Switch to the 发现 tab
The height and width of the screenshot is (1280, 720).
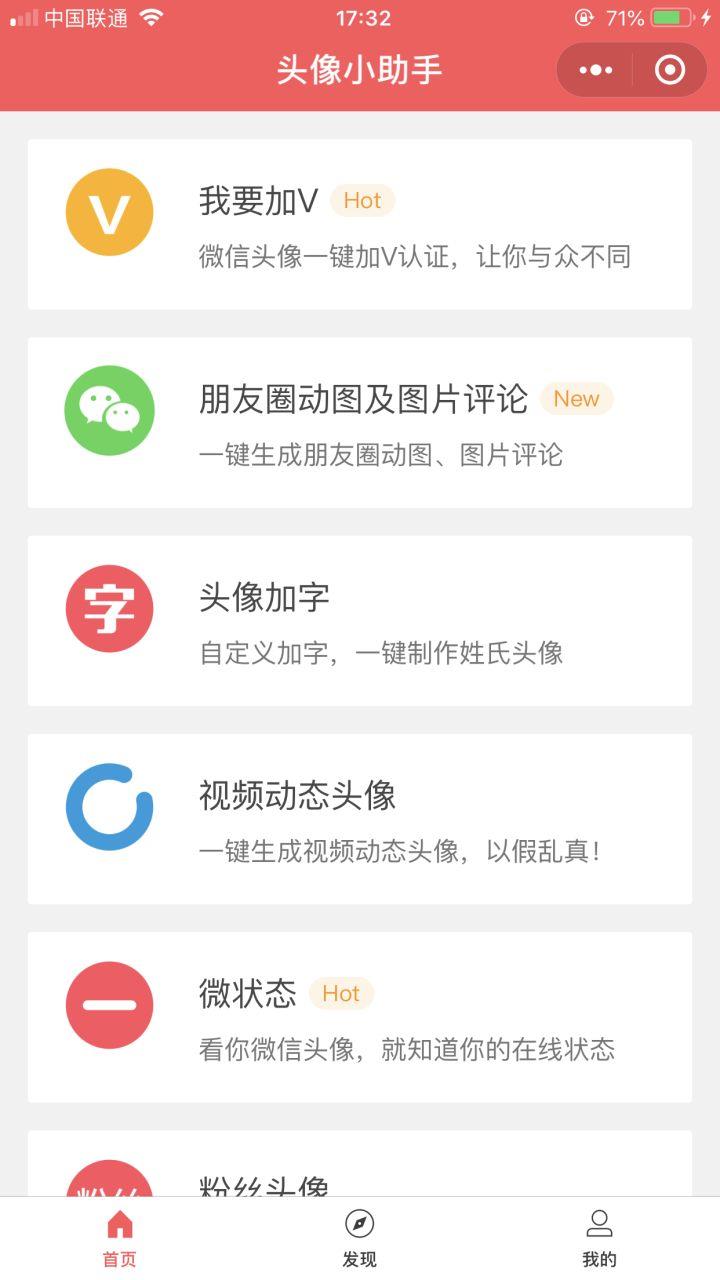(x=360, y=1238)
